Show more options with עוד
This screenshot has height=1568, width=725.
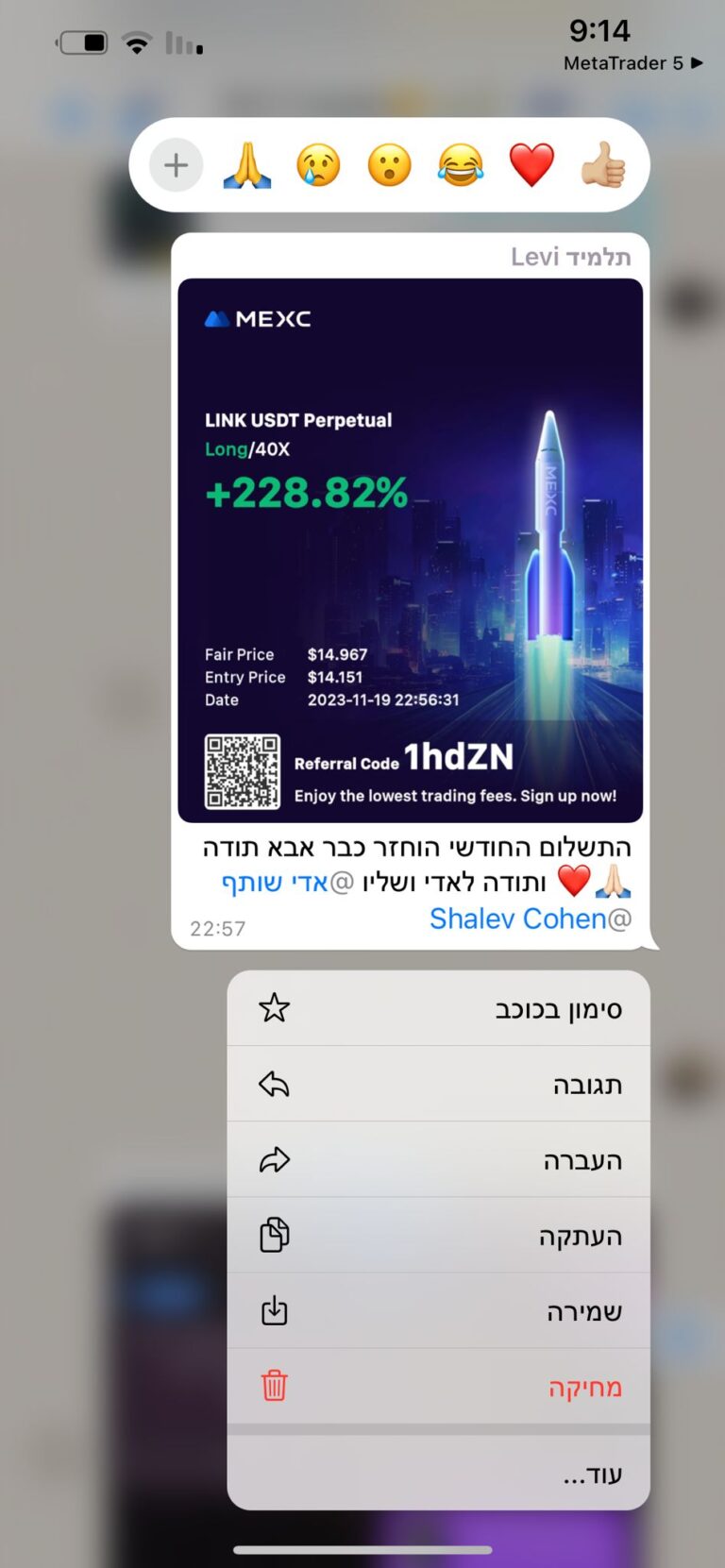[x=438, y=1474]
